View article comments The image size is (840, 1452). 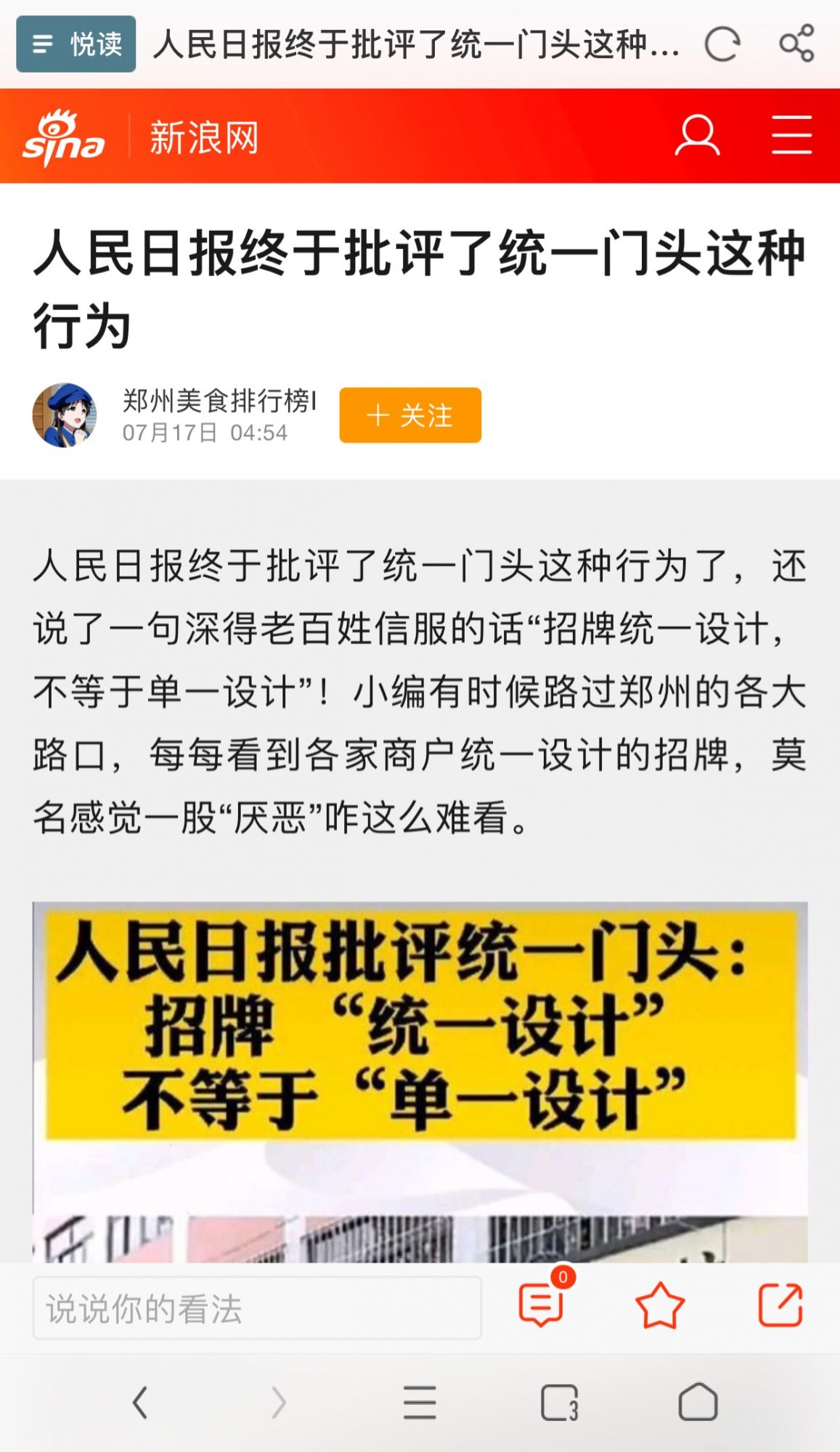[542, 1305]
